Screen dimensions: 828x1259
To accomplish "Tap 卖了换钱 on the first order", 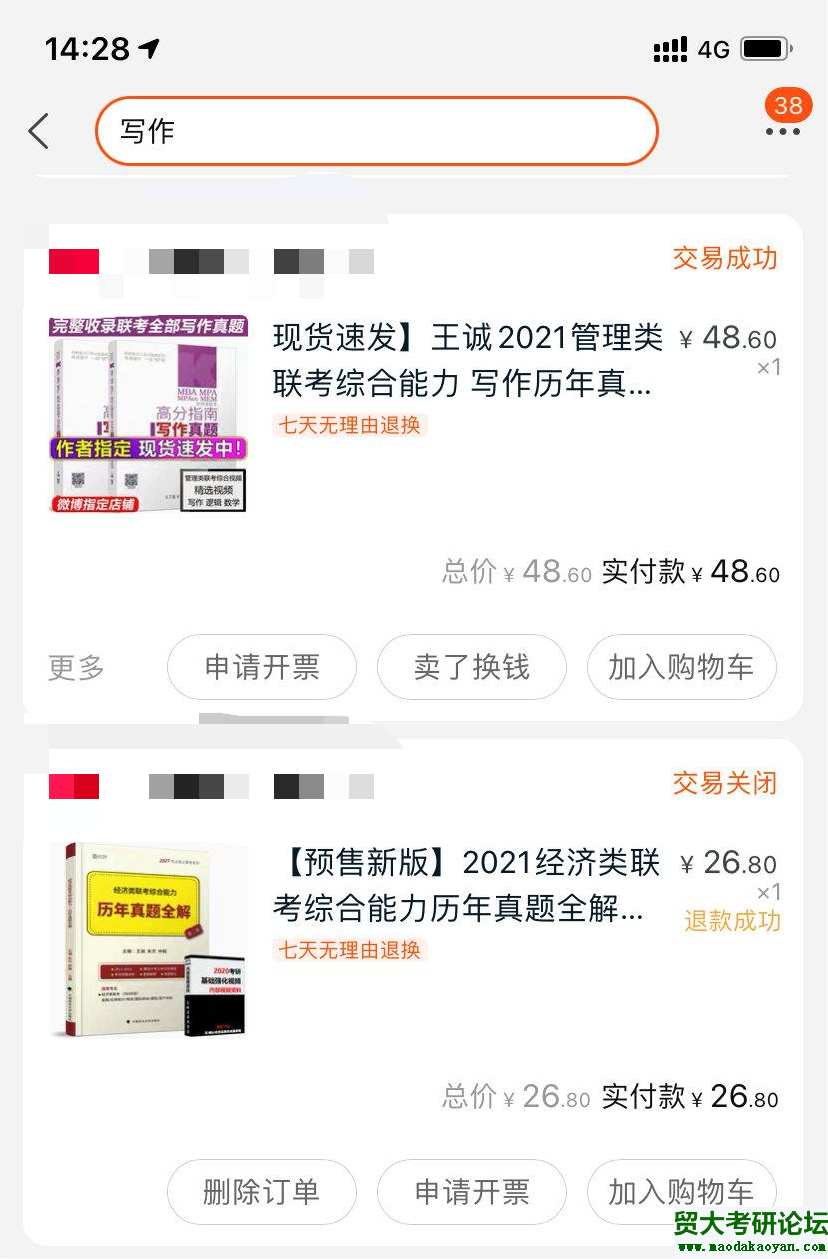I will point(472,667).
